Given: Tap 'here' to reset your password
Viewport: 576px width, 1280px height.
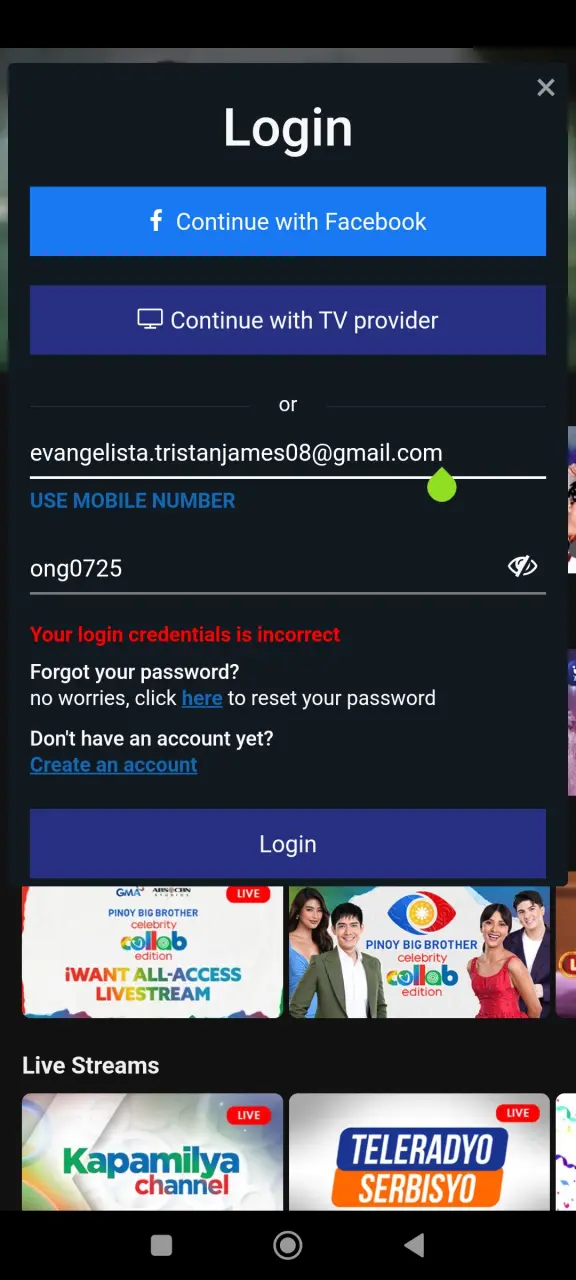Looking at the screenshot, I should [x=202, y=698].
